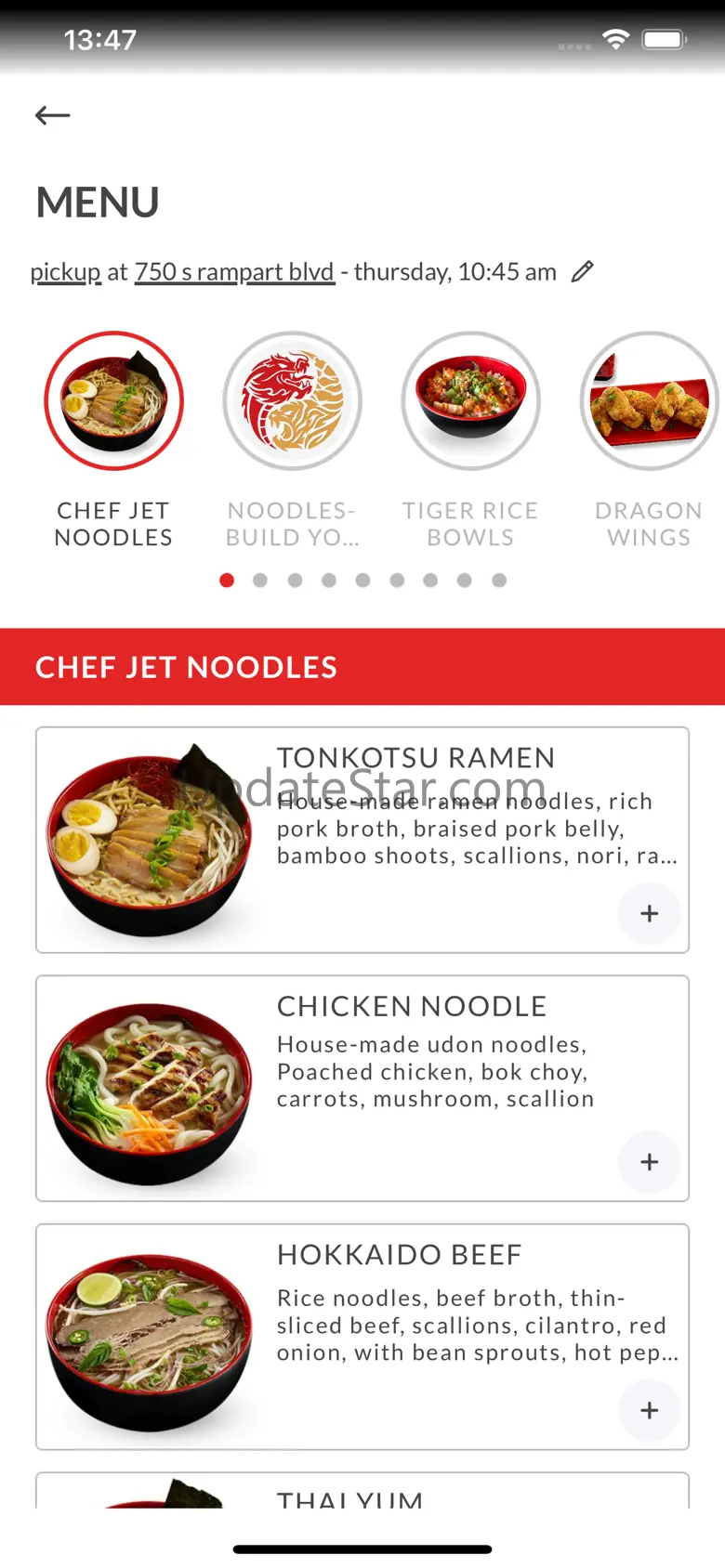Open the 750 s rampart blvd address link

[234, 272]
